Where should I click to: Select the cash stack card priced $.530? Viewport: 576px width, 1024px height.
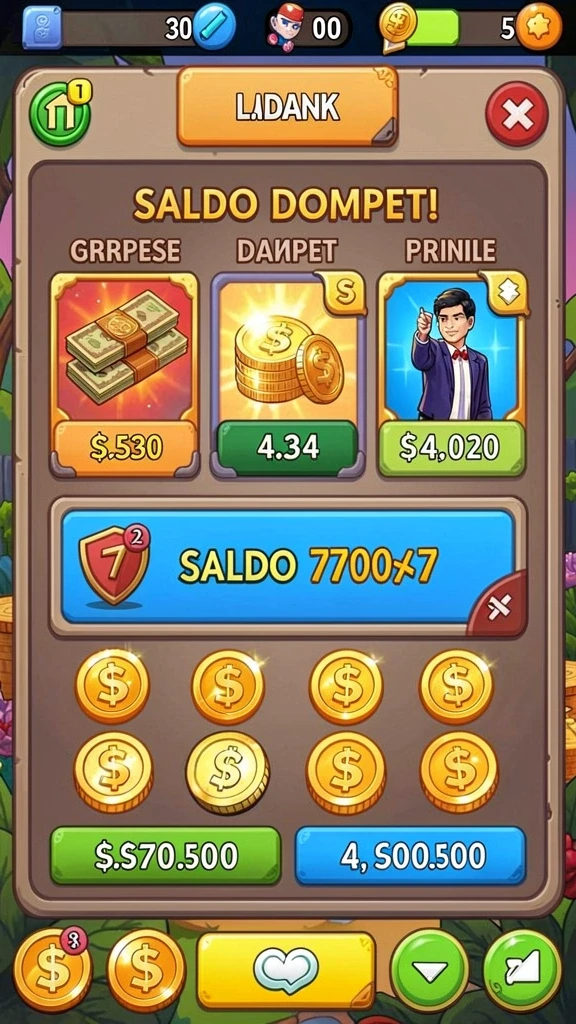[124, 375]
